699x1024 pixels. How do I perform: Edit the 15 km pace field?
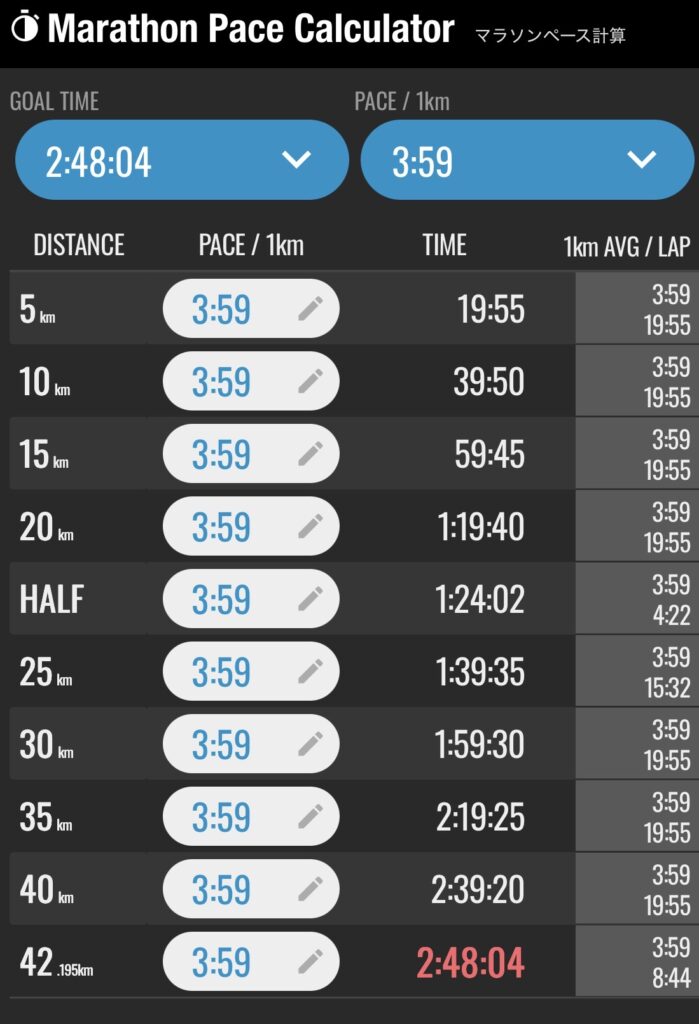point(251,454)
